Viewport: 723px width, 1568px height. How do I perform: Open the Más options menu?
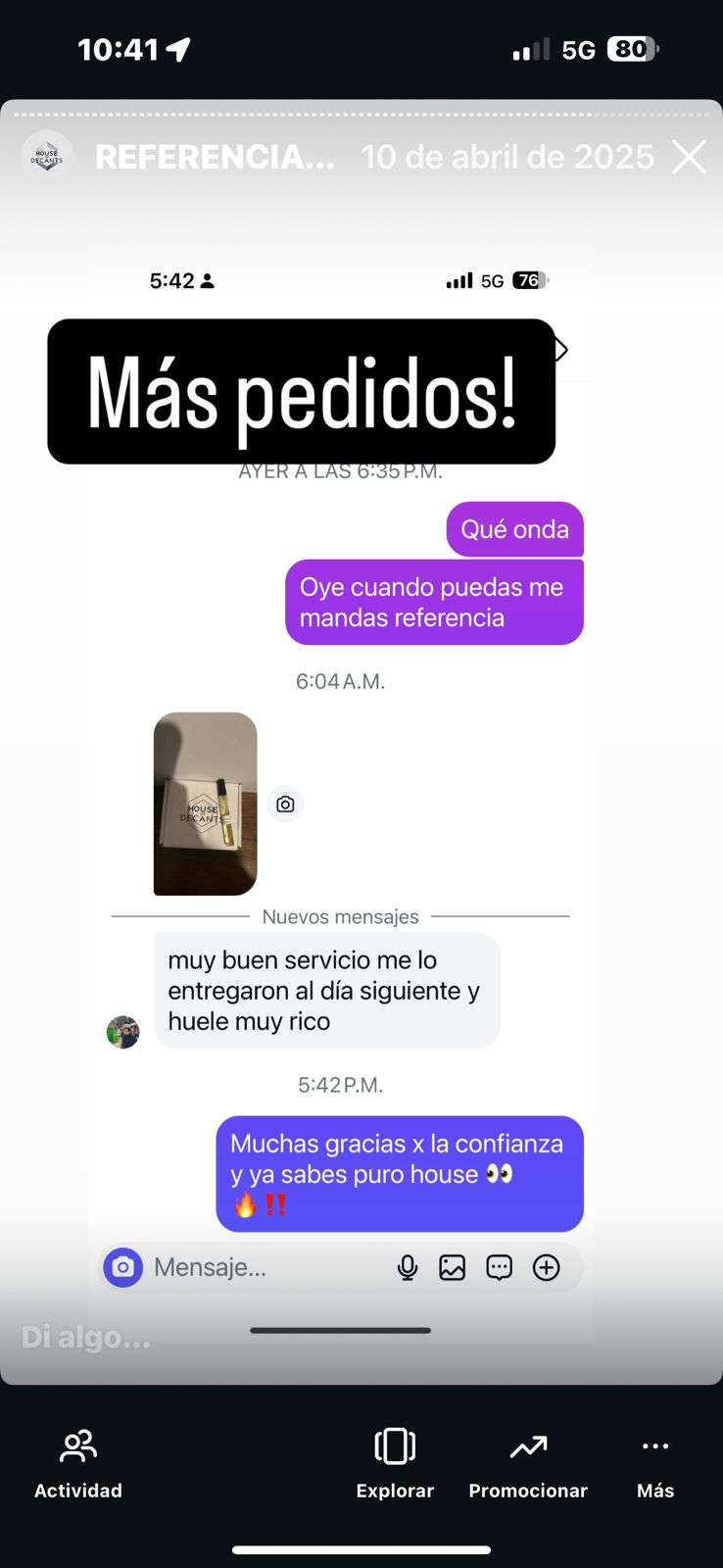tap(654, 1462)
